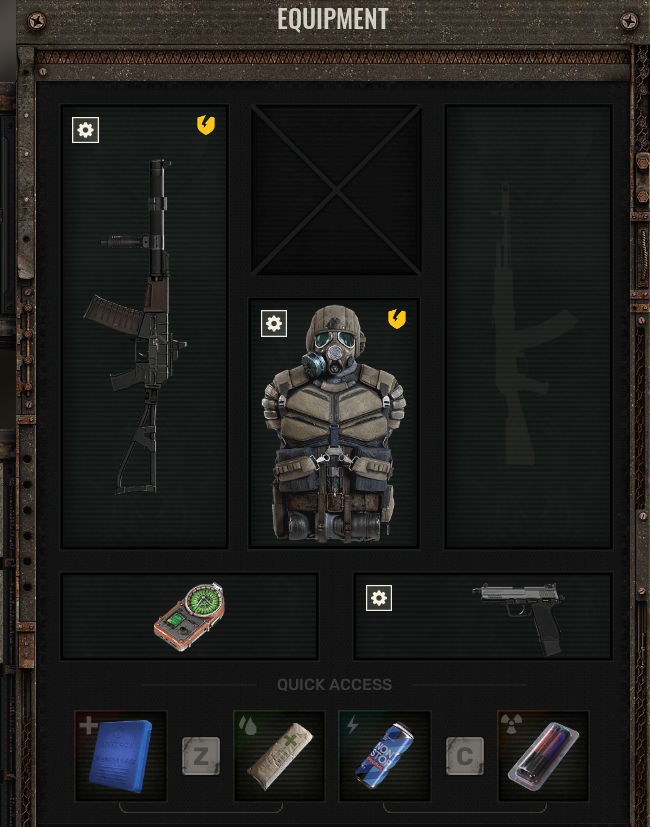Tap the empty crossed-out helmet slot
The width and height of the screenshot is (650, 827).
pyautogui.click(x=336, y=190)
